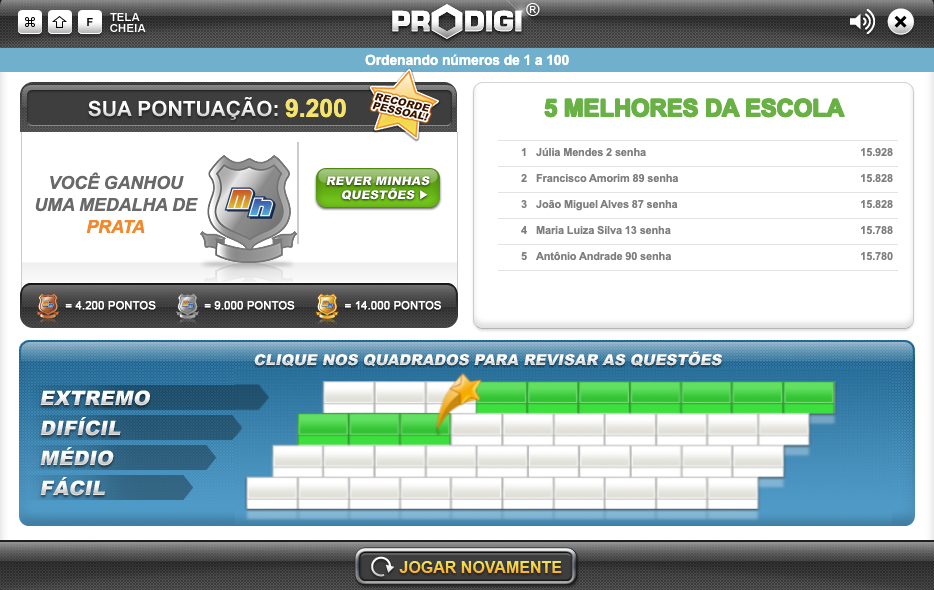Review the first green Extremo square
The image size is (934, 590).
pyautogui.click(x=502, y=397)
